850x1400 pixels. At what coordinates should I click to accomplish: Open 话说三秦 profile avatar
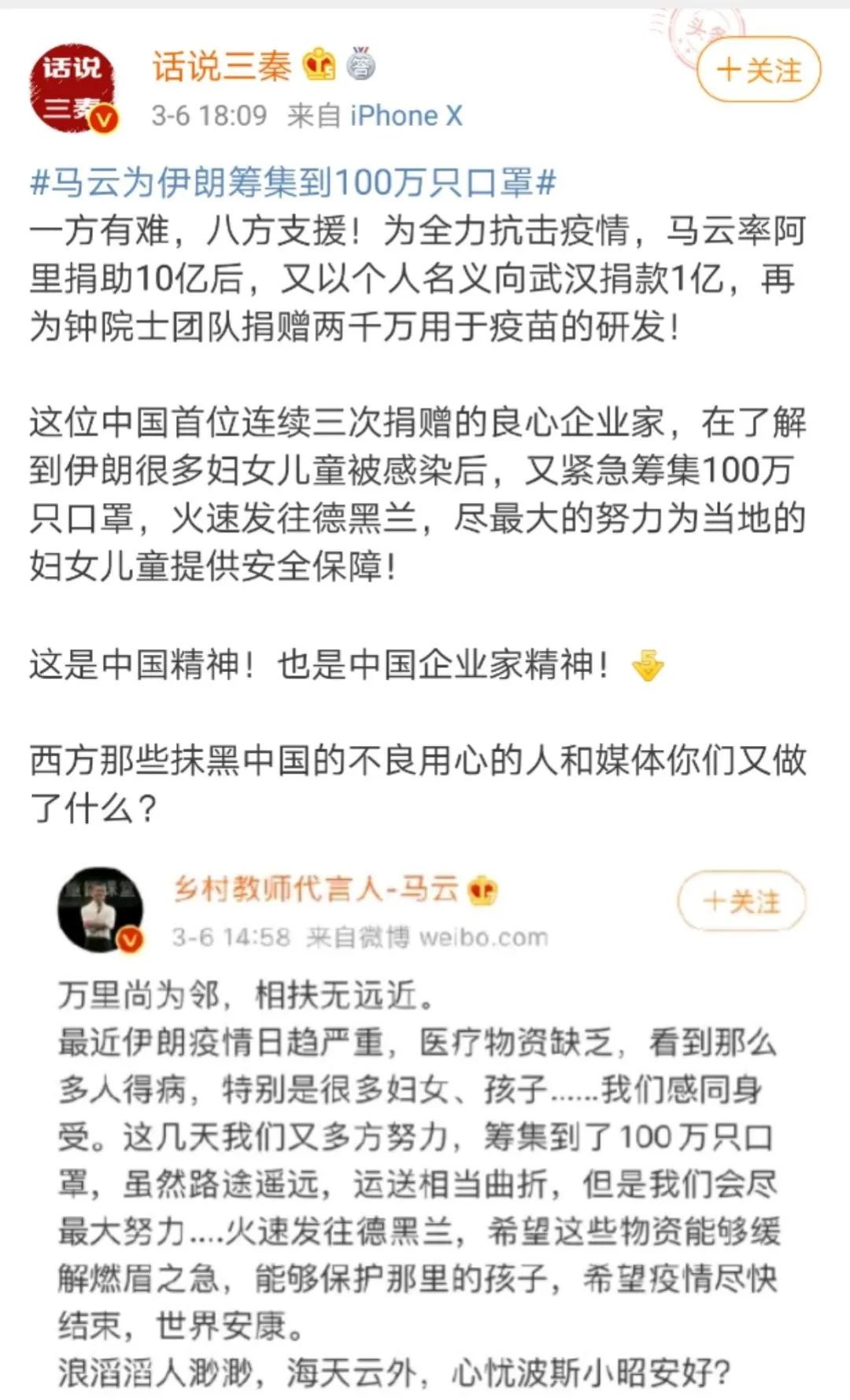pos(72,87)
